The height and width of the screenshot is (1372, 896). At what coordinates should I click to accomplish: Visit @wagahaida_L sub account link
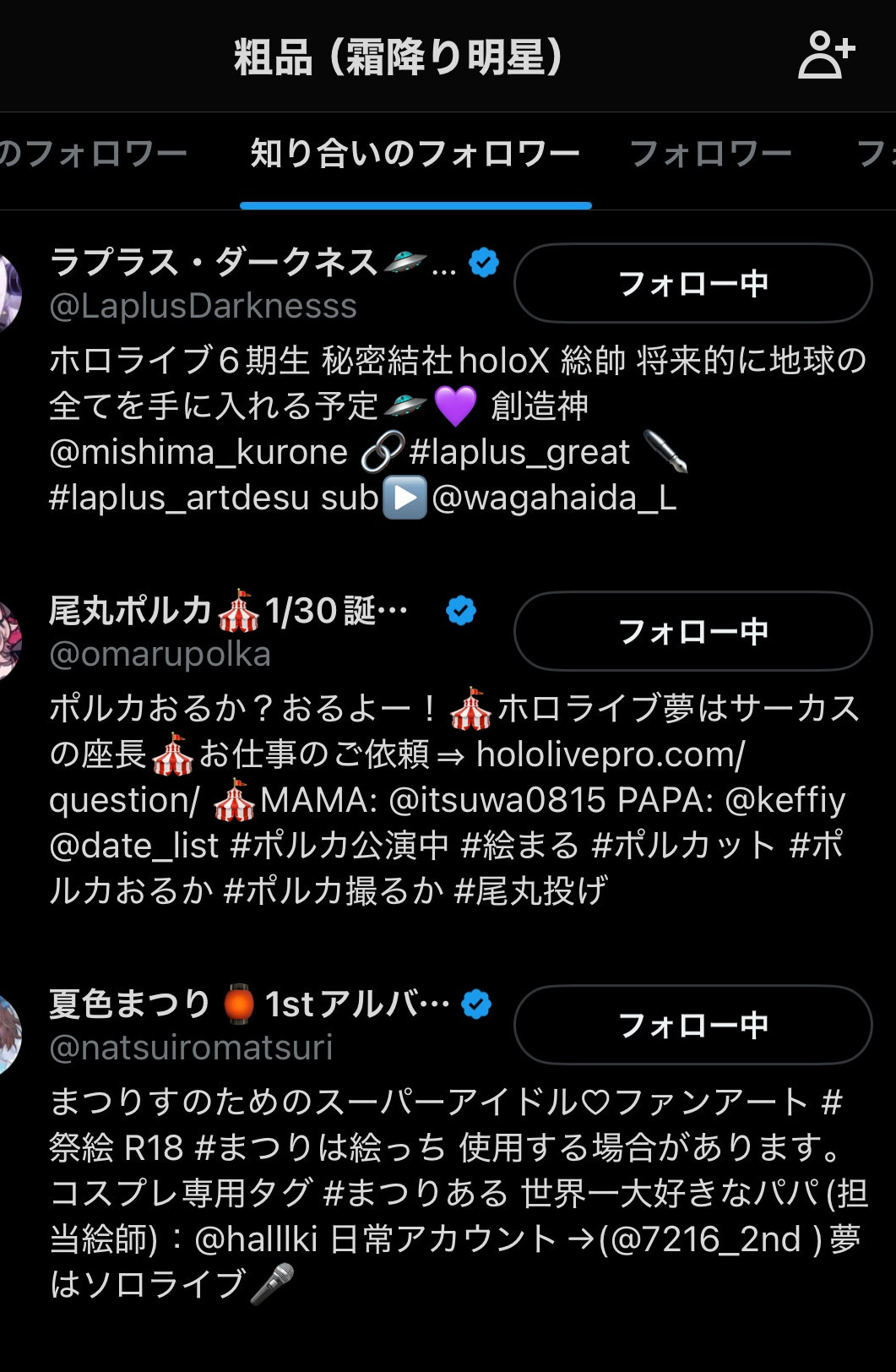click(554, 498)
